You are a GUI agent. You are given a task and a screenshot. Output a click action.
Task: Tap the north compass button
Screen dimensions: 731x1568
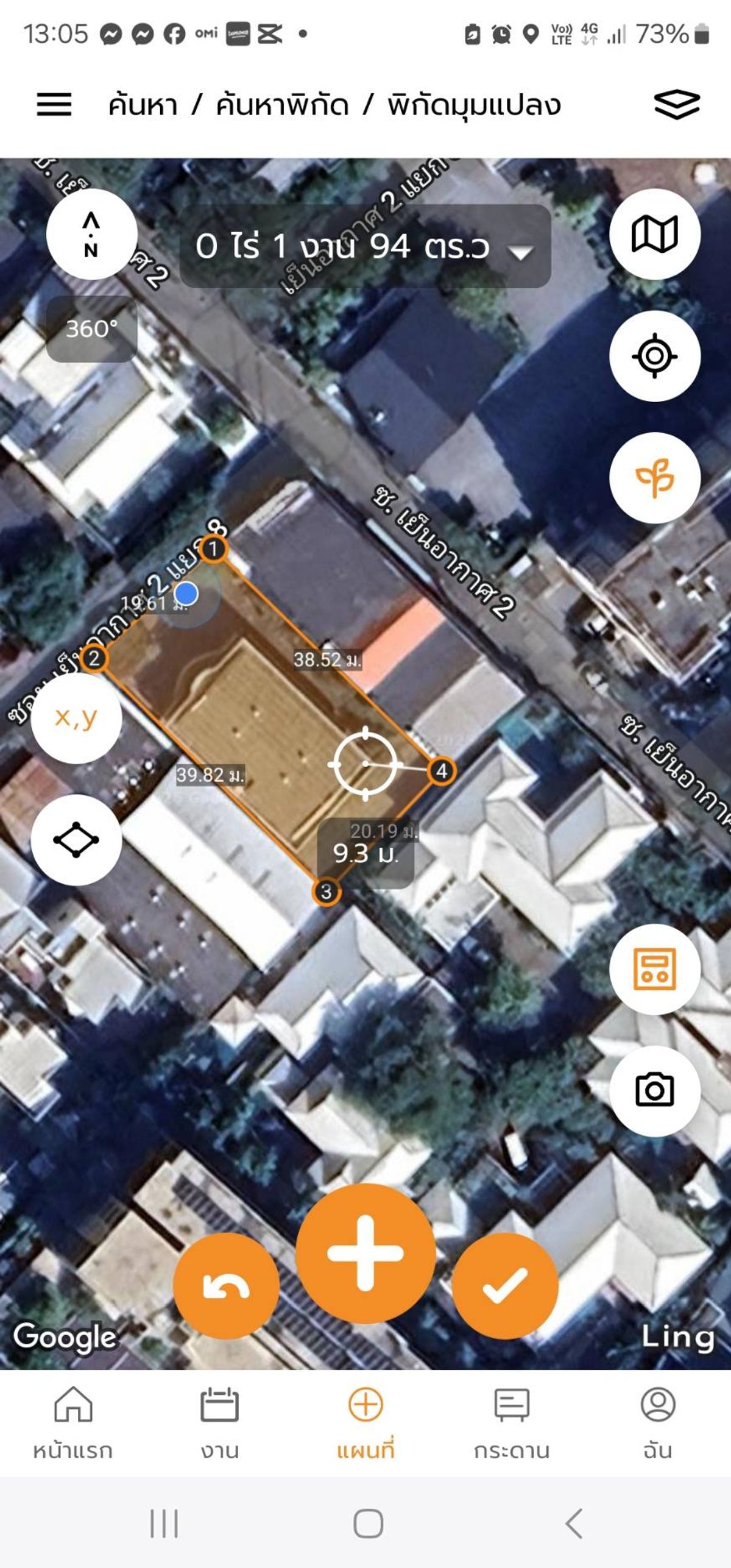(91, 234)
